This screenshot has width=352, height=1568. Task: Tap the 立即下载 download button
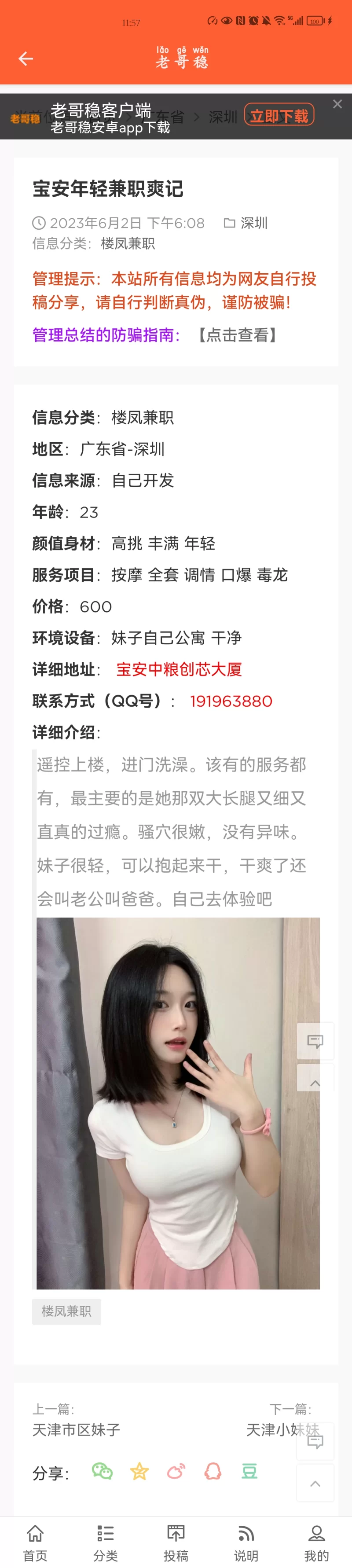279,116
